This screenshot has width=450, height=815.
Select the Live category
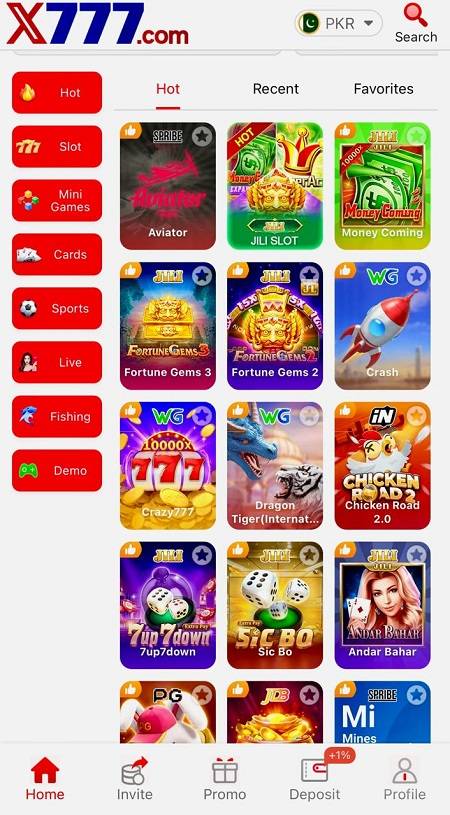[57, 362]
